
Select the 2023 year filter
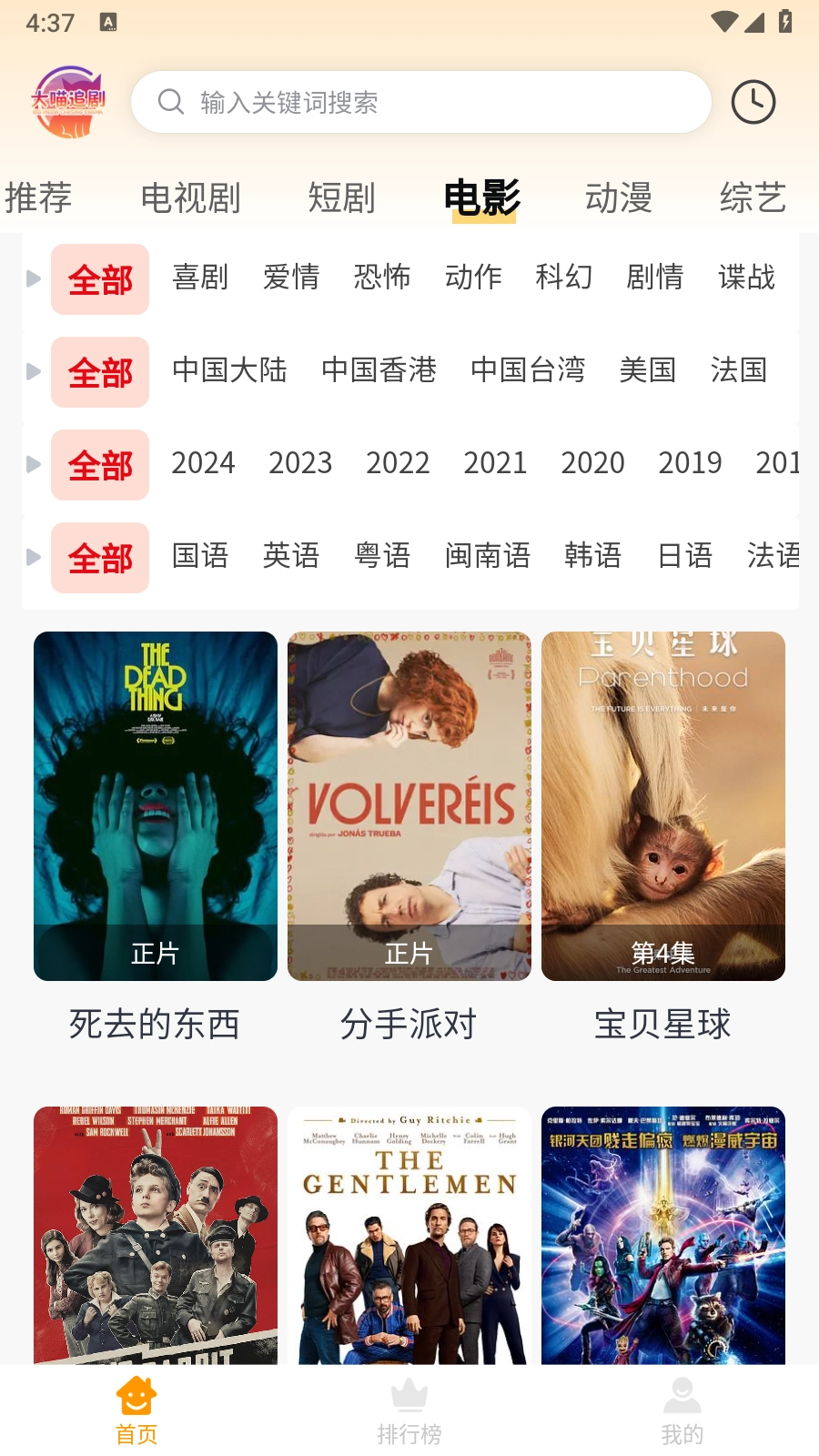pyautogui.click(x=301, y=464)
